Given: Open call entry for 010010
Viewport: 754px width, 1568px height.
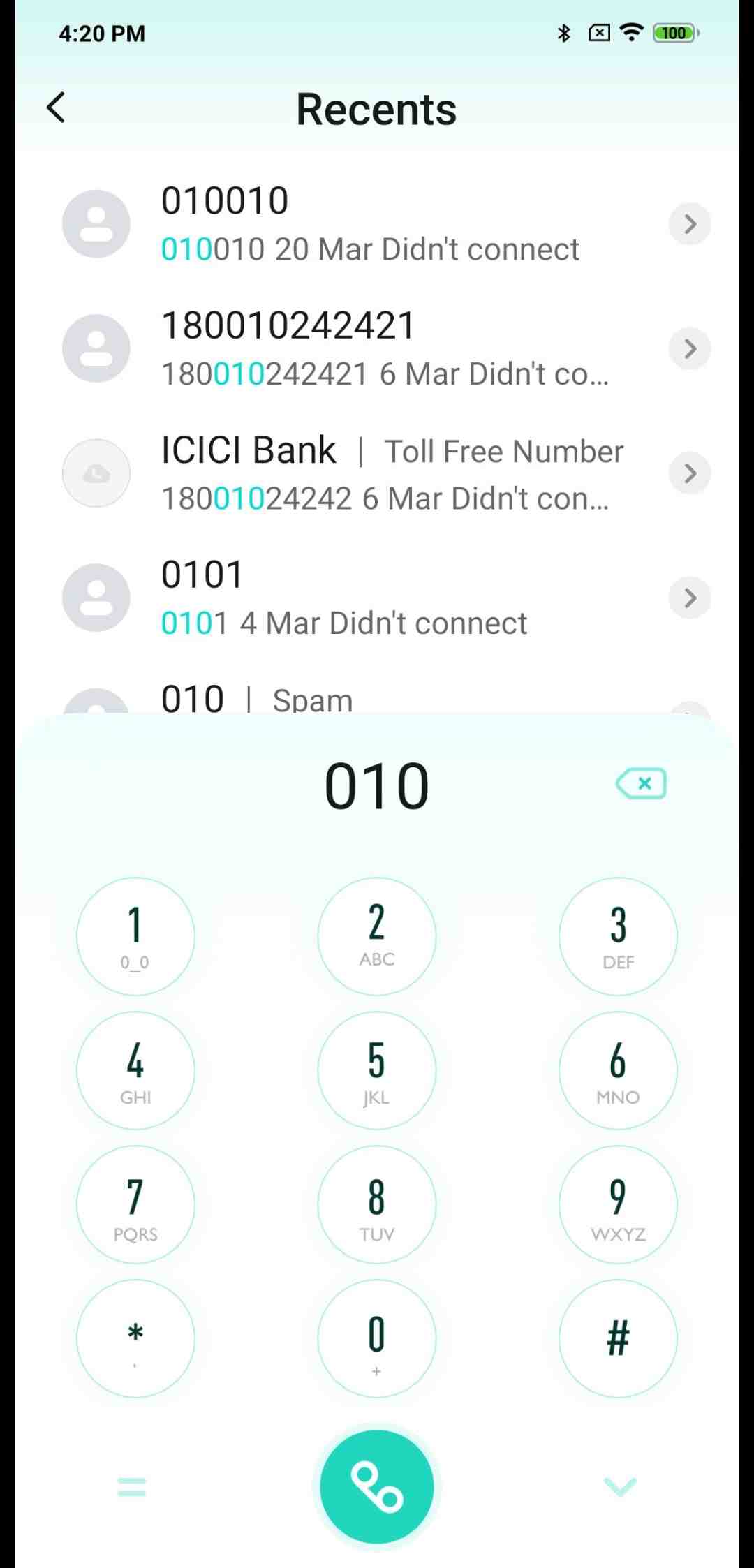Looking at the screenshot, I should 370,225.
